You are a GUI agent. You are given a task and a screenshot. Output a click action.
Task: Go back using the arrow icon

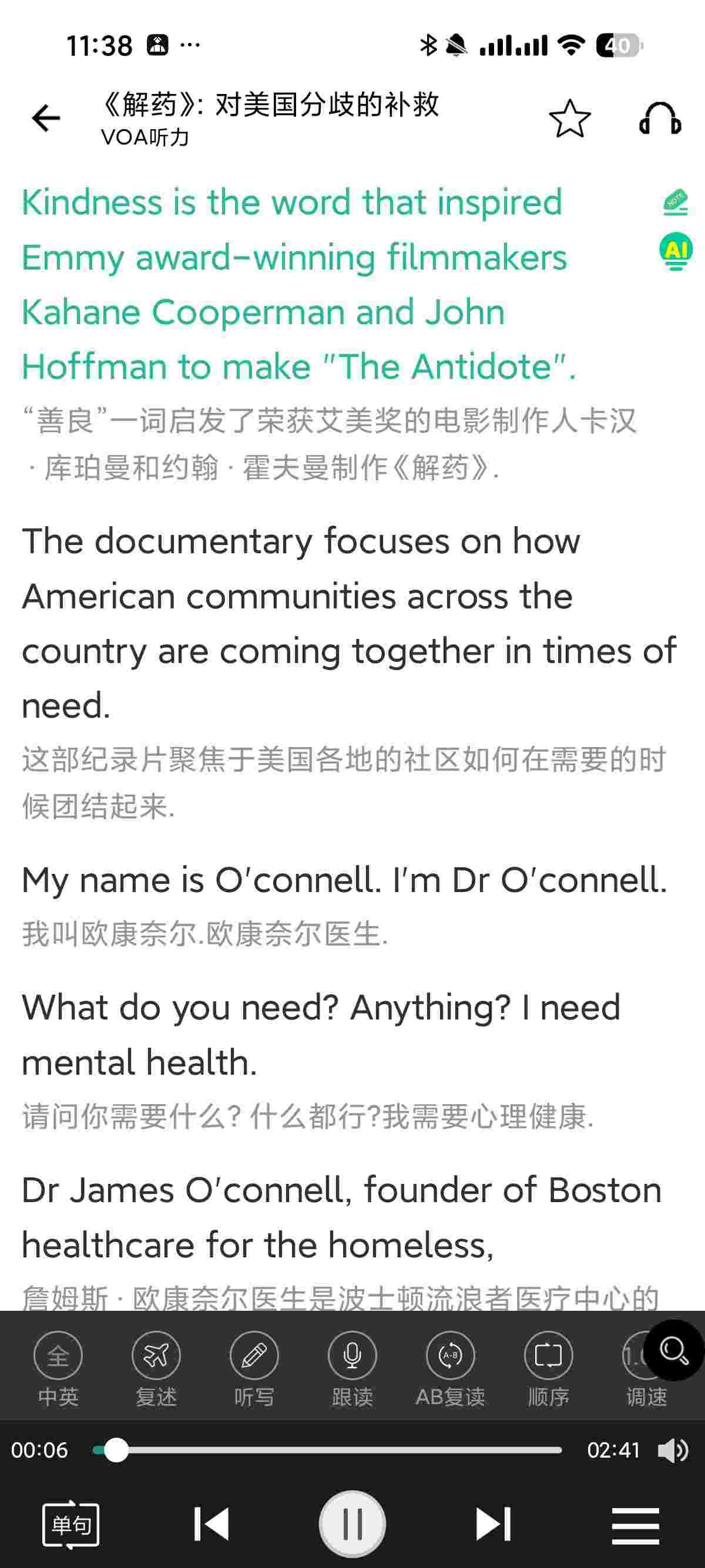[46, 118]
